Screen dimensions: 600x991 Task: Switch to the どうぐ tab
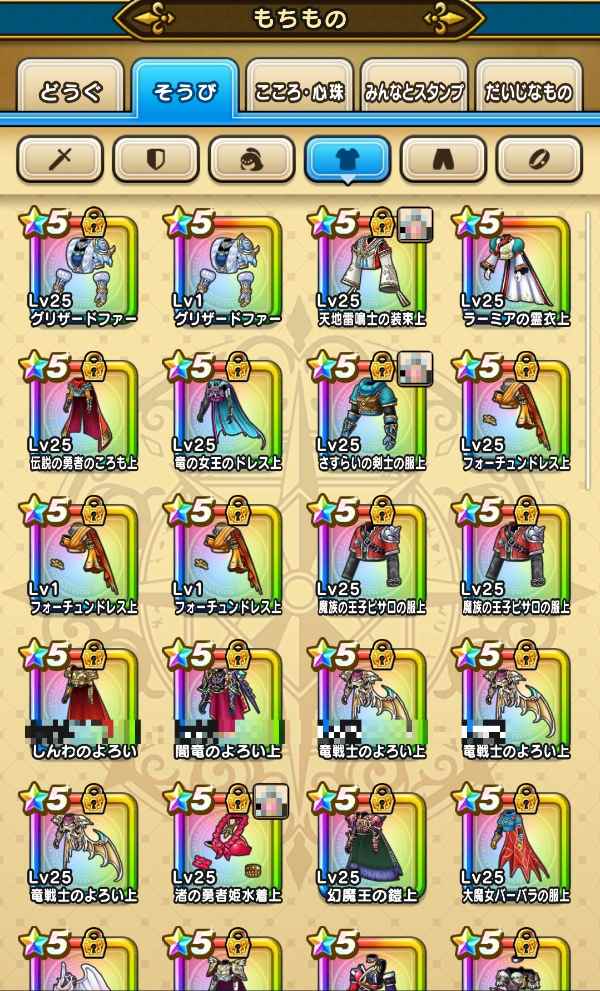(x=71, y=93)
